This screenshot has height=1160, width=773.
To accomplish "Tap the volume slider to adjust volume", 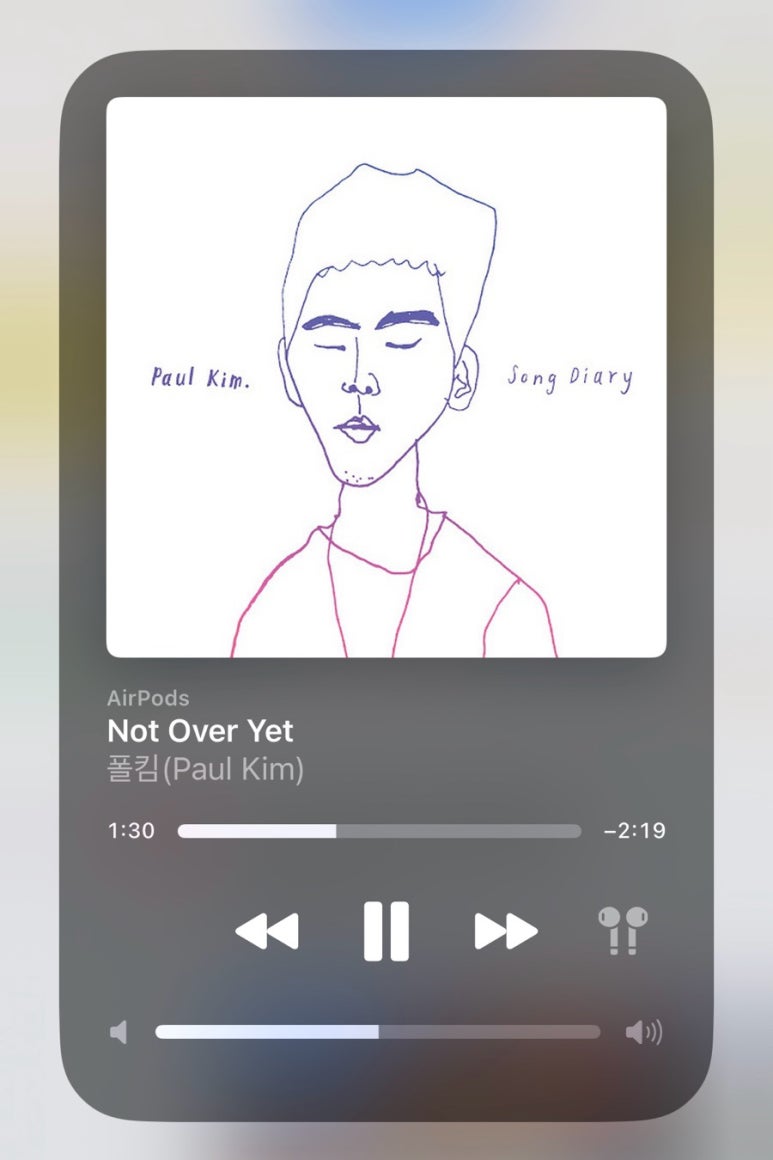I will (378, 1032).
